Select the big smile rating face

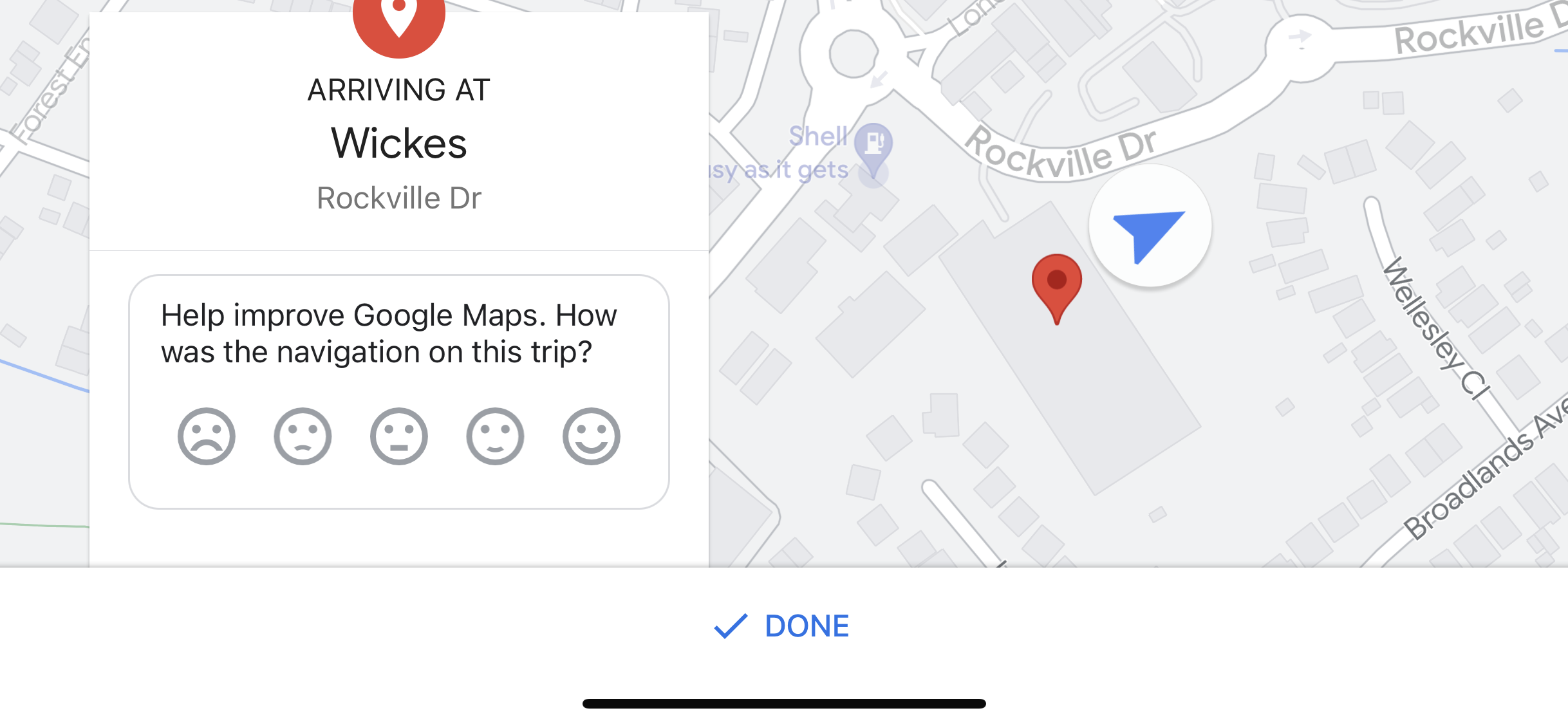point(591,436)
